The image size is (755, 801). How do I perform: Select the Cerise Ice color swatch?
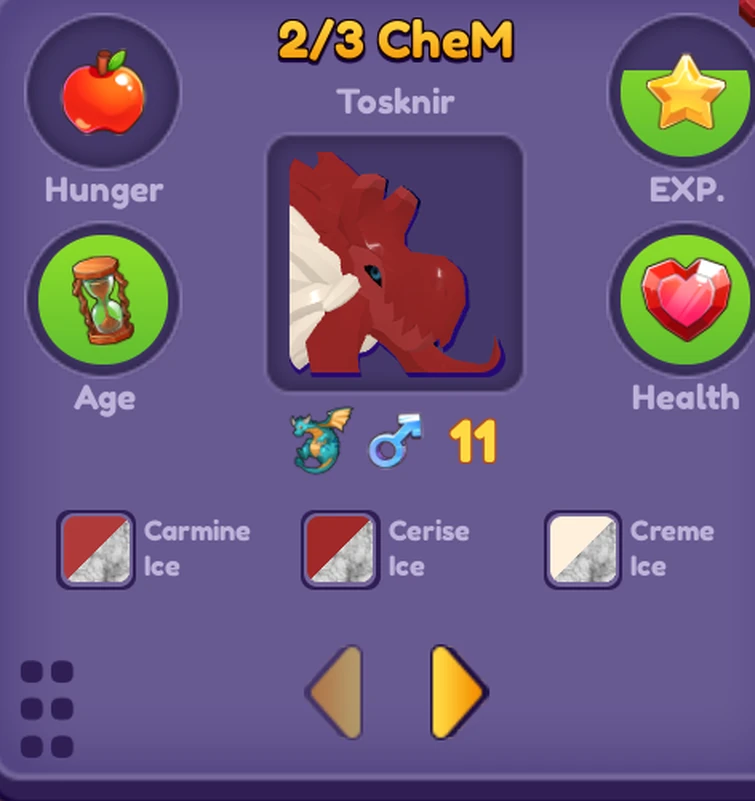pos(341,548)
